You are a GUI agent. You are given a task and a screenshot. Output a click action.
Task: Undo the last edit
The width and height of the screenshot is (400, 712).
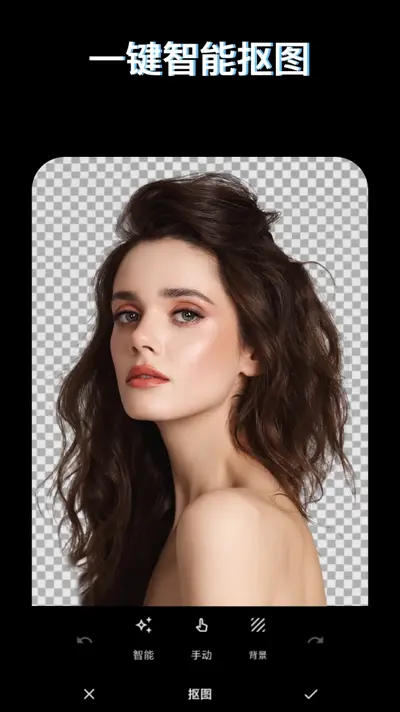(x=84, y=640)
